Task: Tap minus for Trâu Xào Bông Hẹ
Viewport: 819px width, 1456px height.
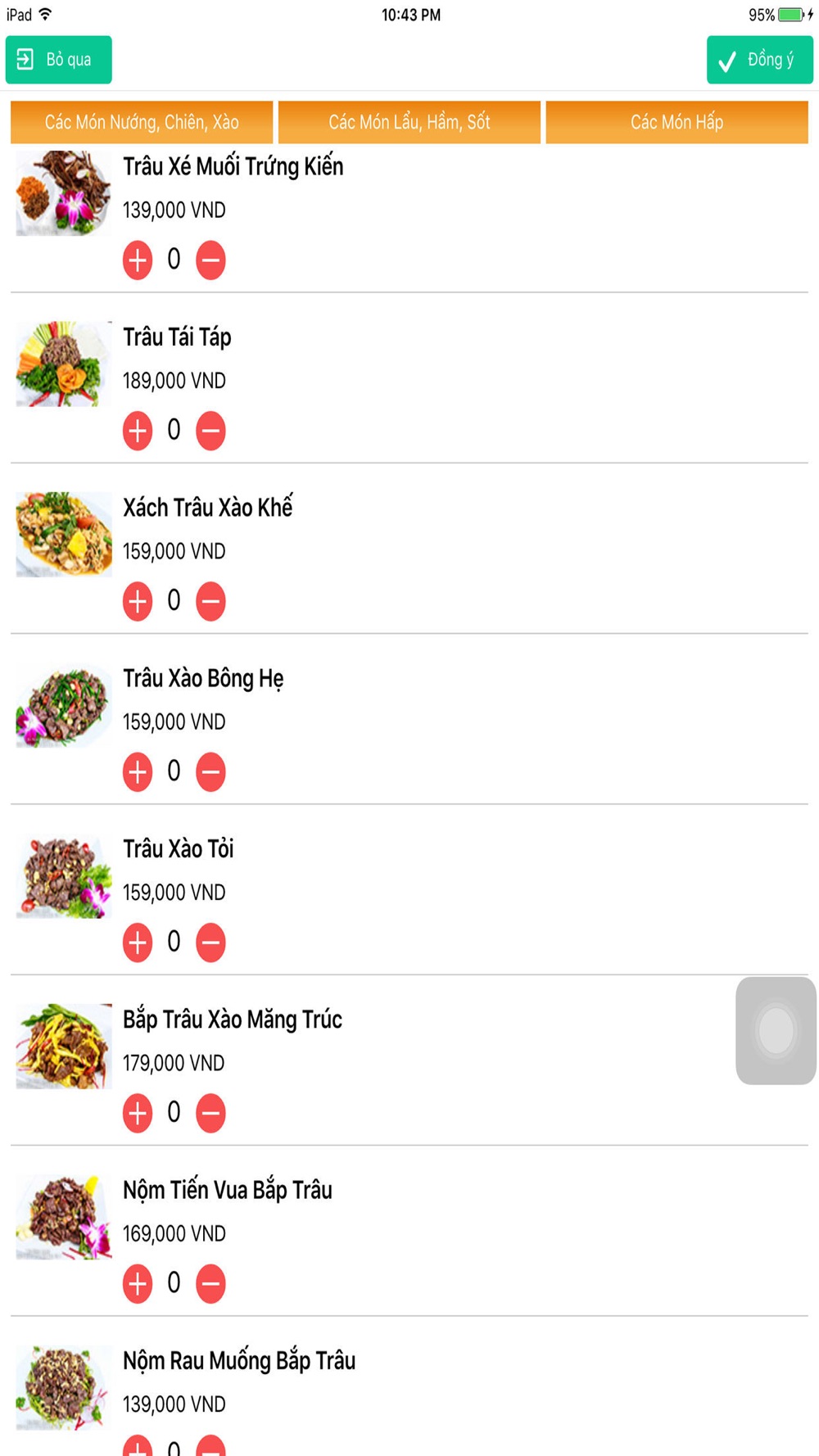Action: [210, 771]
